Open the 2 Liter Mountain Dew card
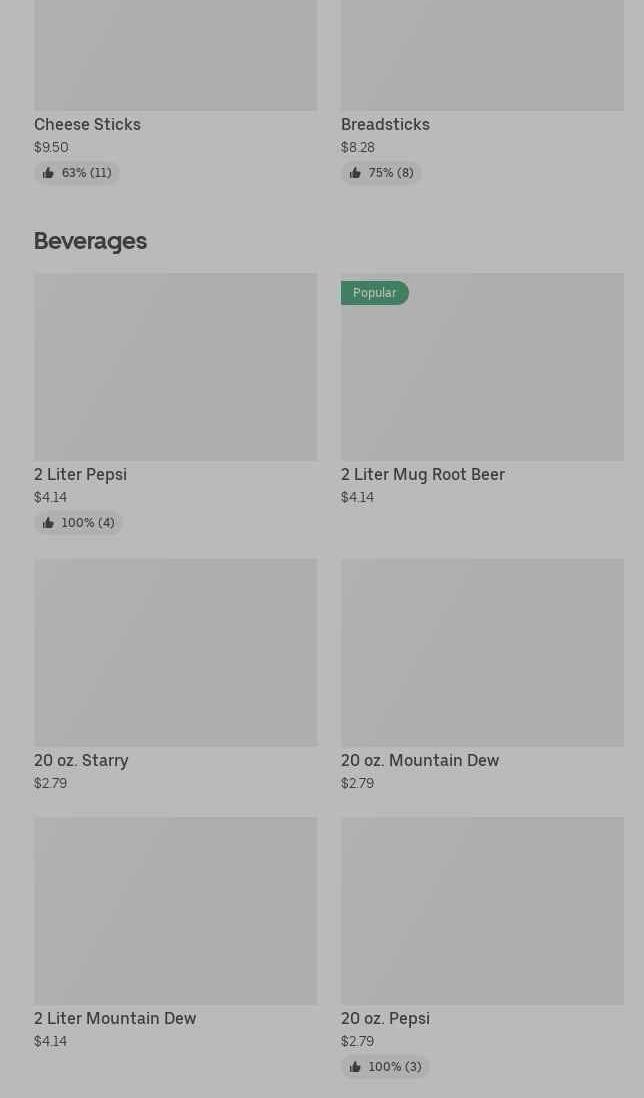Viewport: 644px width, 1098px height. (x=175, y=933)
